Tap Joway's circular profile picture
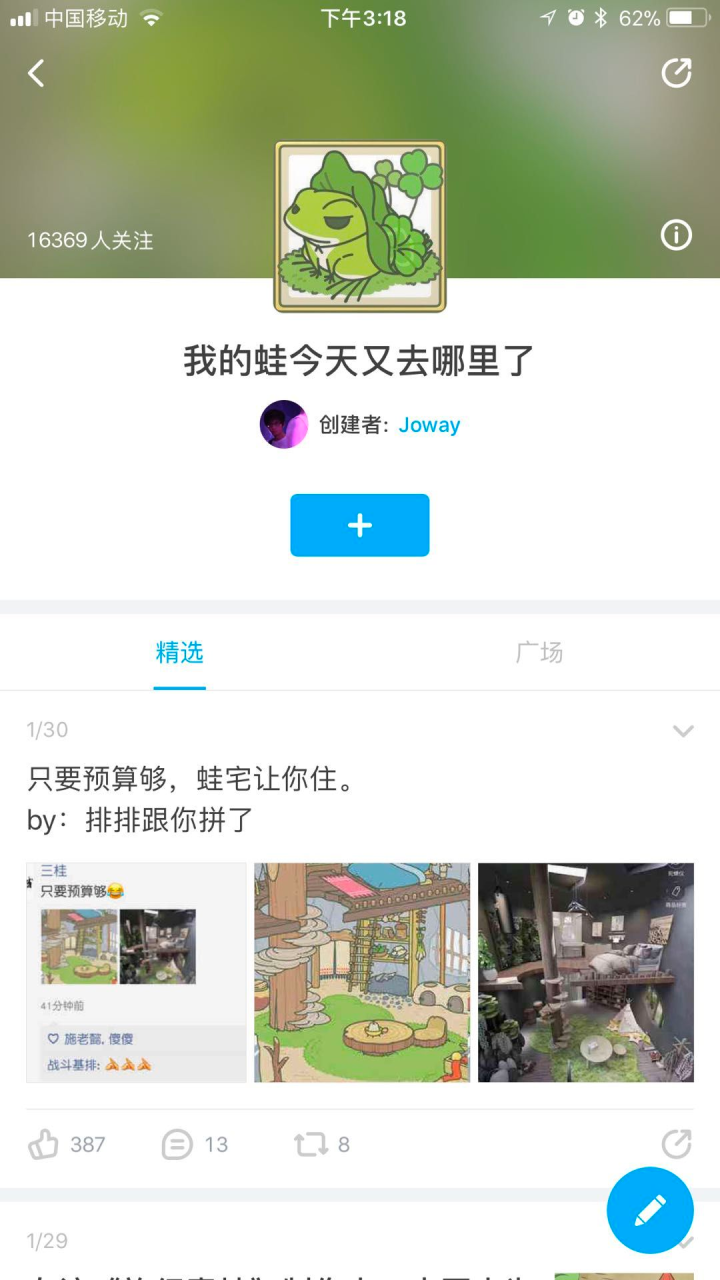The image size is (720, 1280). pyautogui.click(x=284, y=424)
